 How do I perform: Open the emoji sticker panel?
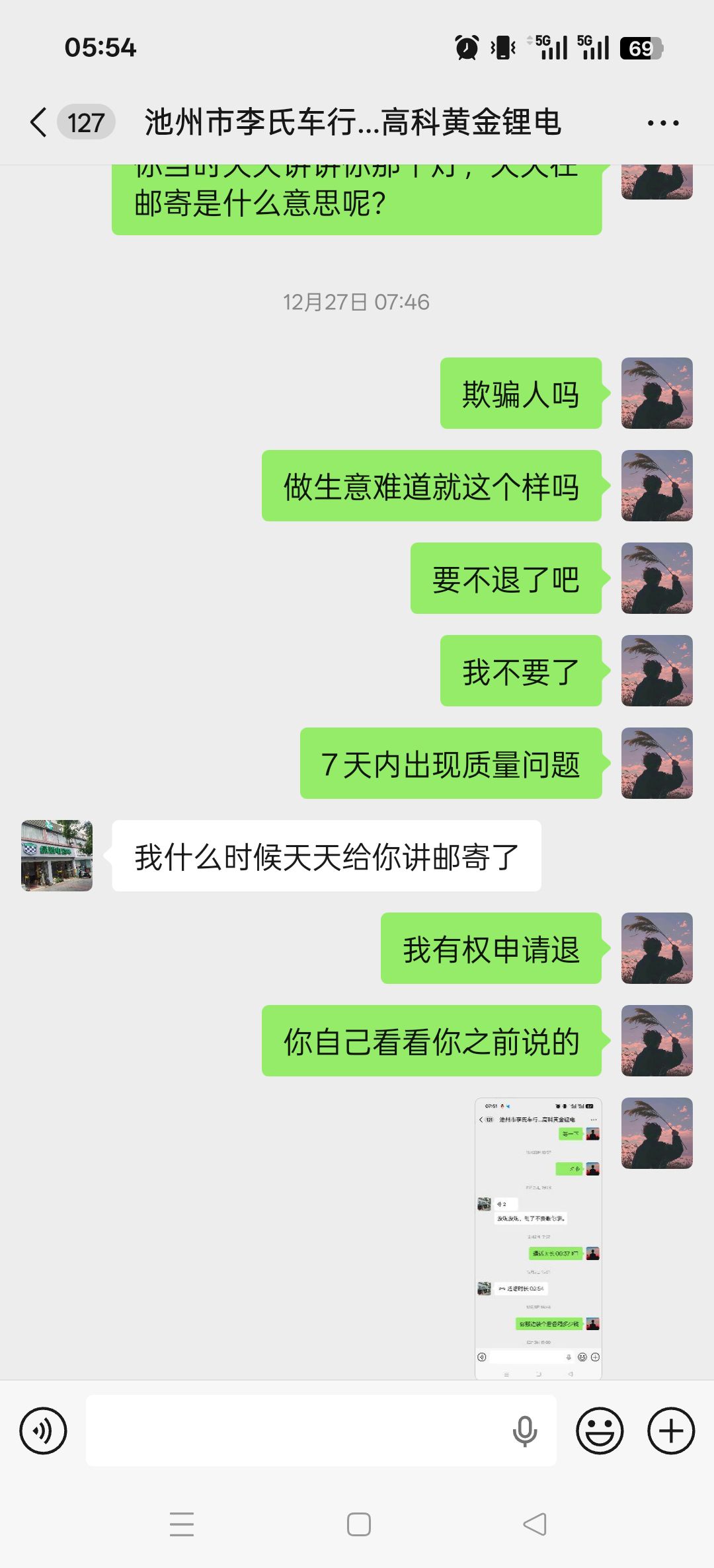click(x=600, y=1431)
